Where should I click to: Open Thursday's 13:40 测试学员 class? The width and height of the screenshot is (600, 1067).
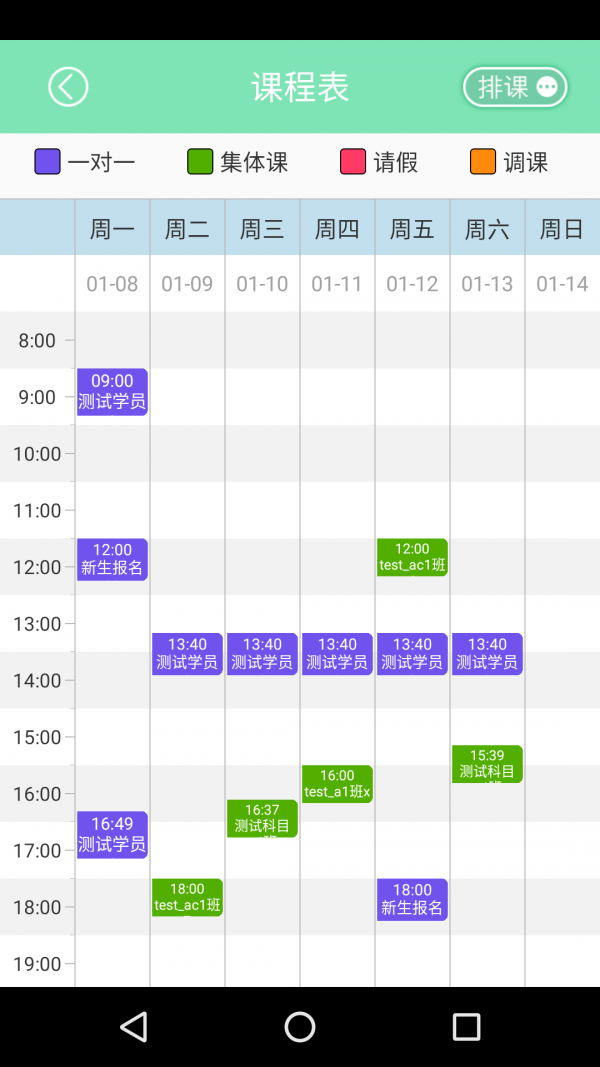[337, 654]
